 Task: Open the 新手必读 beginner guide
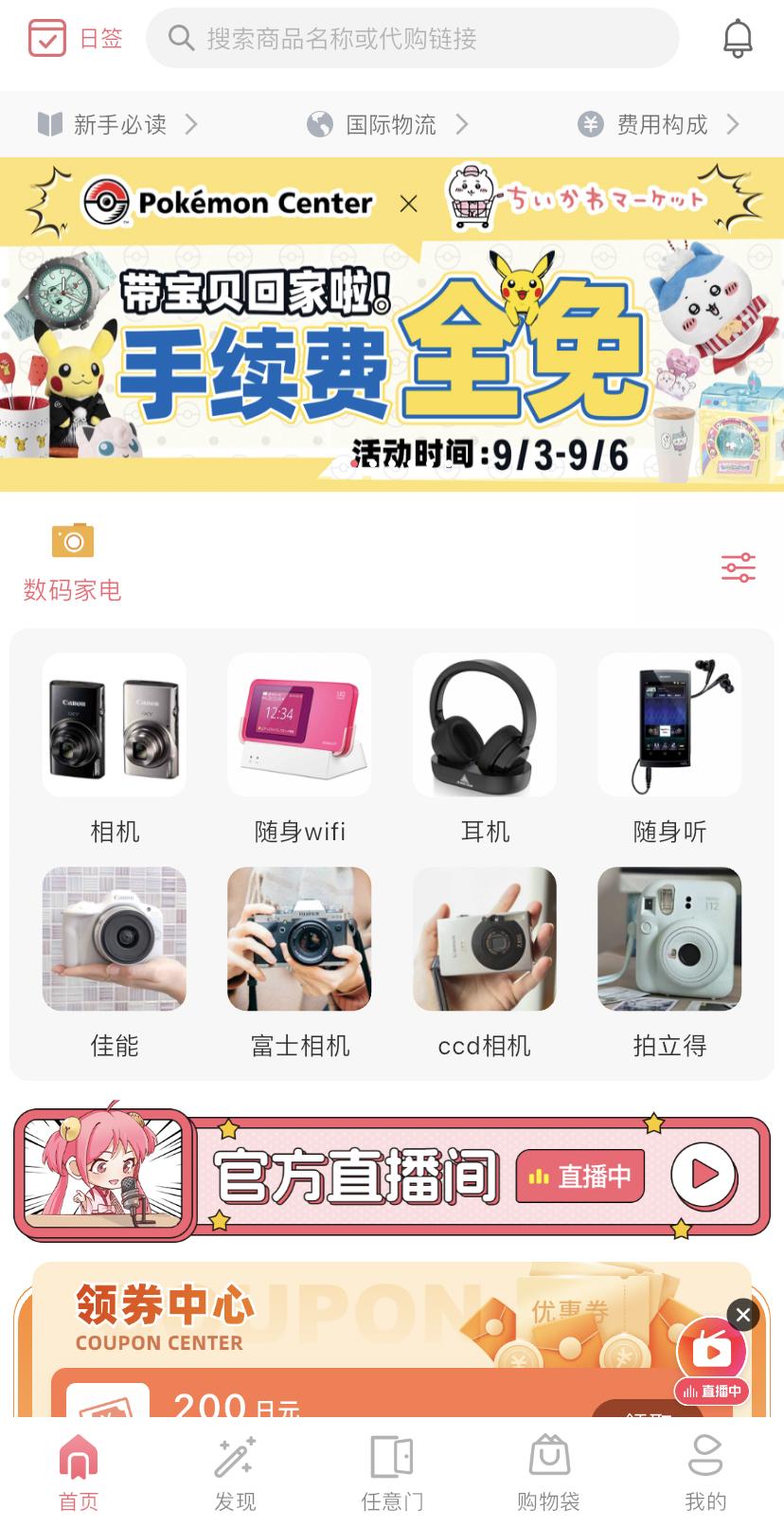[x=117, y=124]
